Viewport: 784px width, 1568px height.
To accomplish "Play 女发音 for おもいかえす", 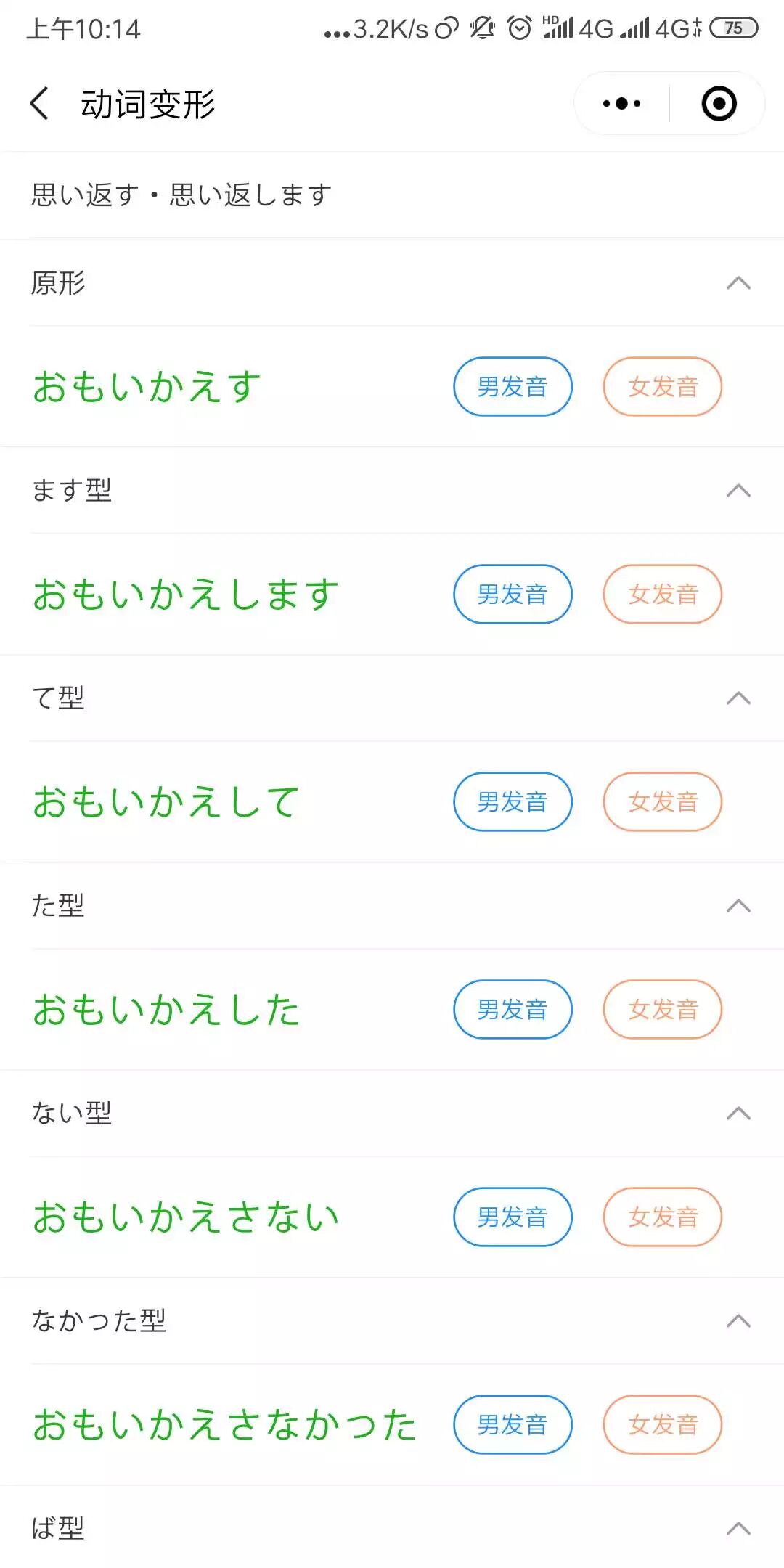I will pos(662,386).
